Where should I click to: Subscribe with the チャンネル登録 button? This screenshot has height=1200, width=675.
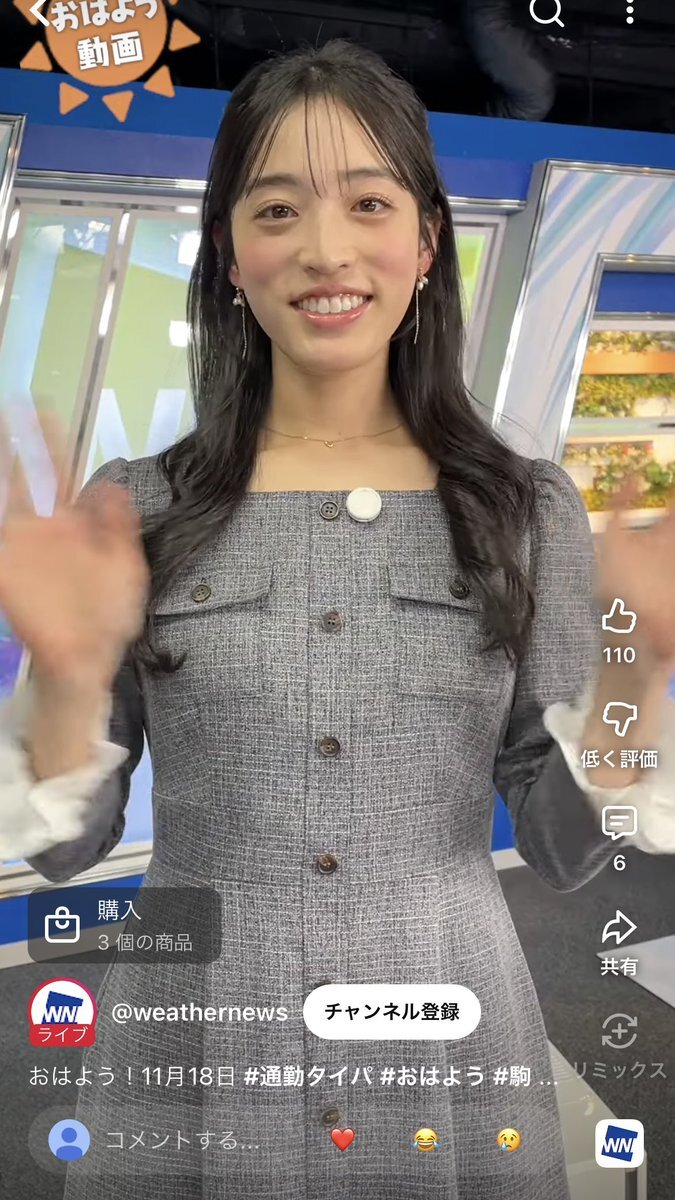[x=391, y=1011]
